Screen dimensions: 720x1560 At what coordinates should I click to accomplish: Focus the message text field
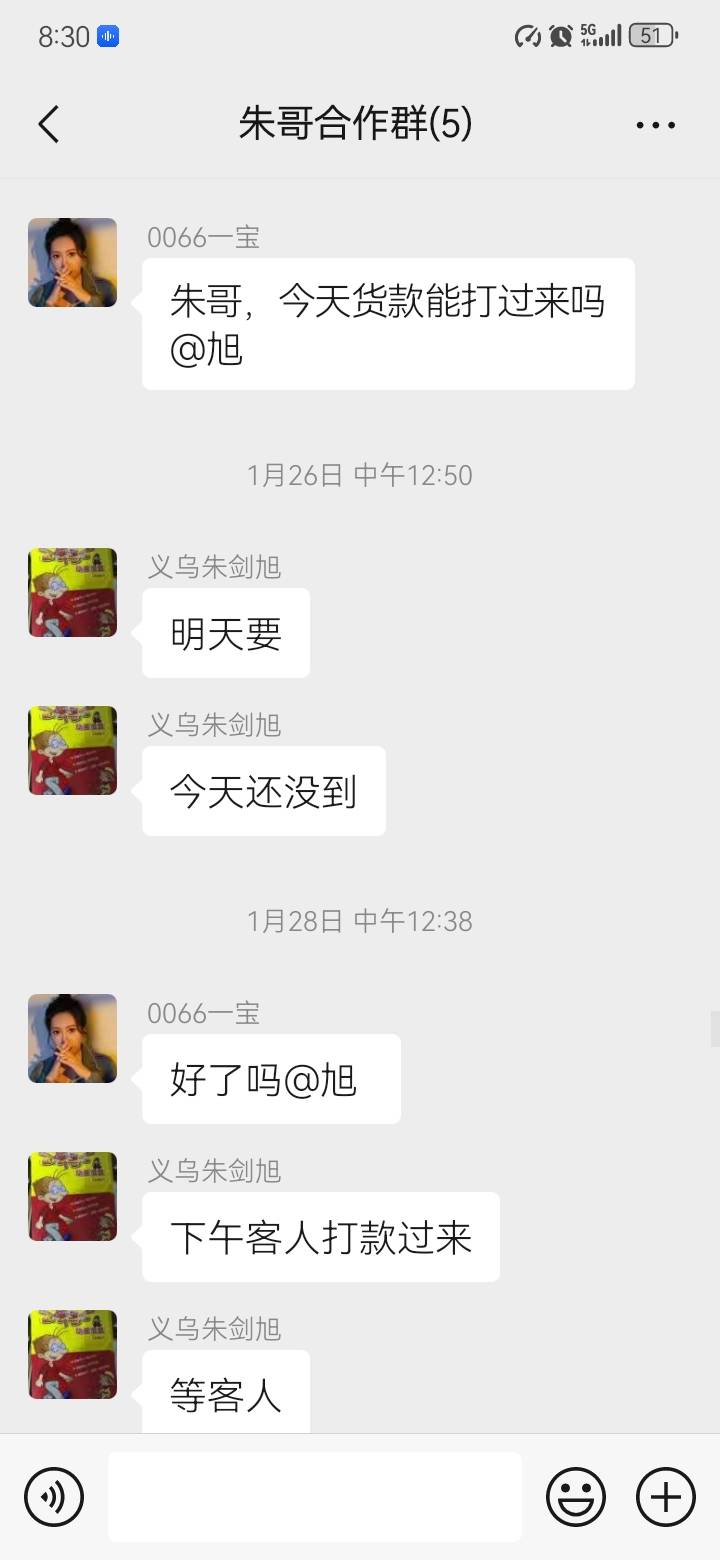click(314, 1497)
